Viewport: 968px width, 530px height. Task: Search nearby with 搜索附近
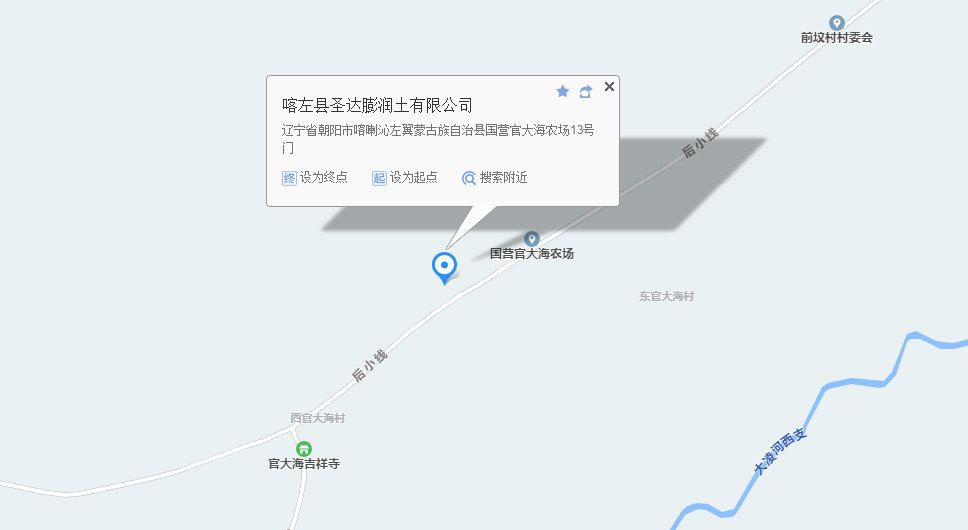point(494,178)
